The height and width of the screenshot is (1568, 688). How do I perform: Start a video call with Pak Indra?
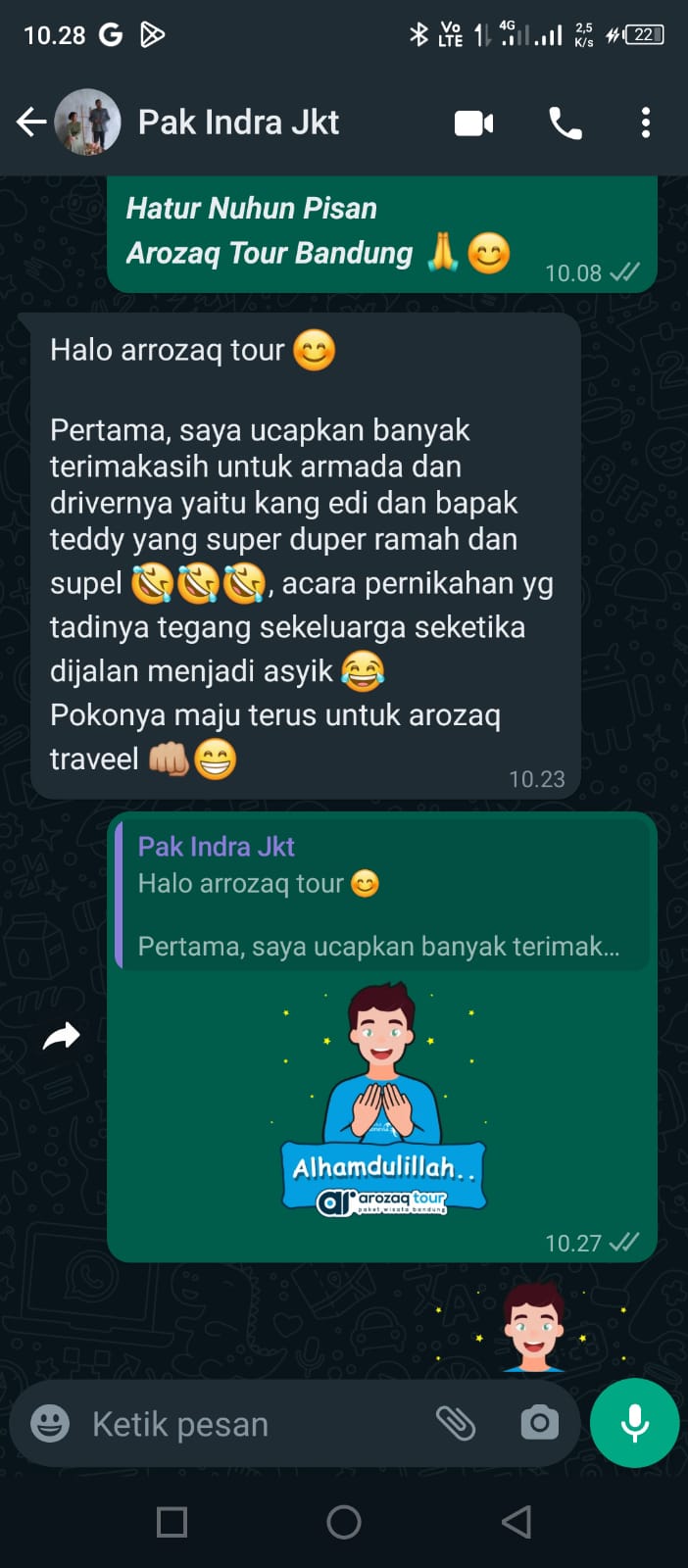coord(473,123)
